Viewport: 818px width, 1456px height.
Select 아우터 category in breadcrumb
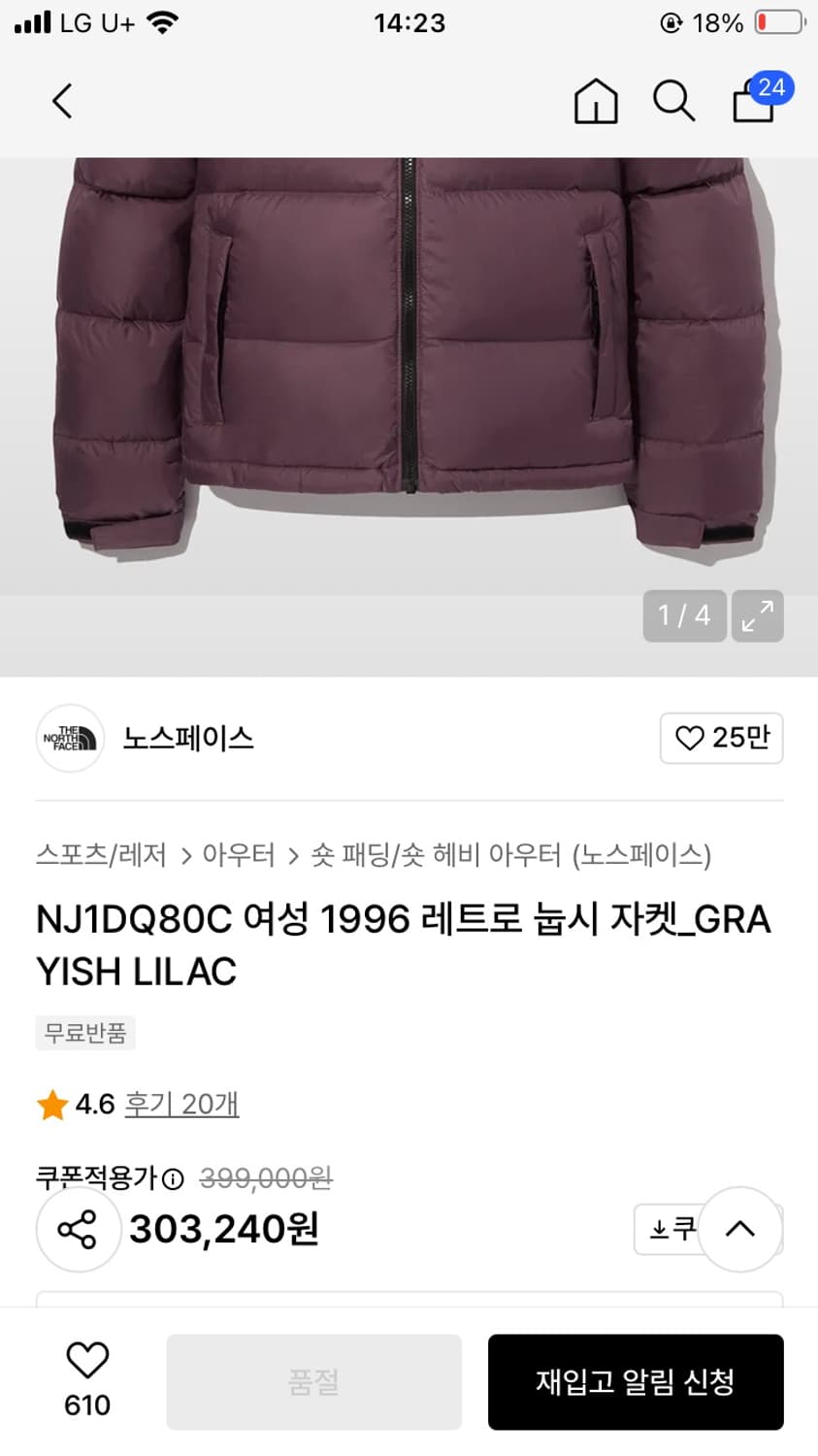pyautogui.click(x=238, y=854)
